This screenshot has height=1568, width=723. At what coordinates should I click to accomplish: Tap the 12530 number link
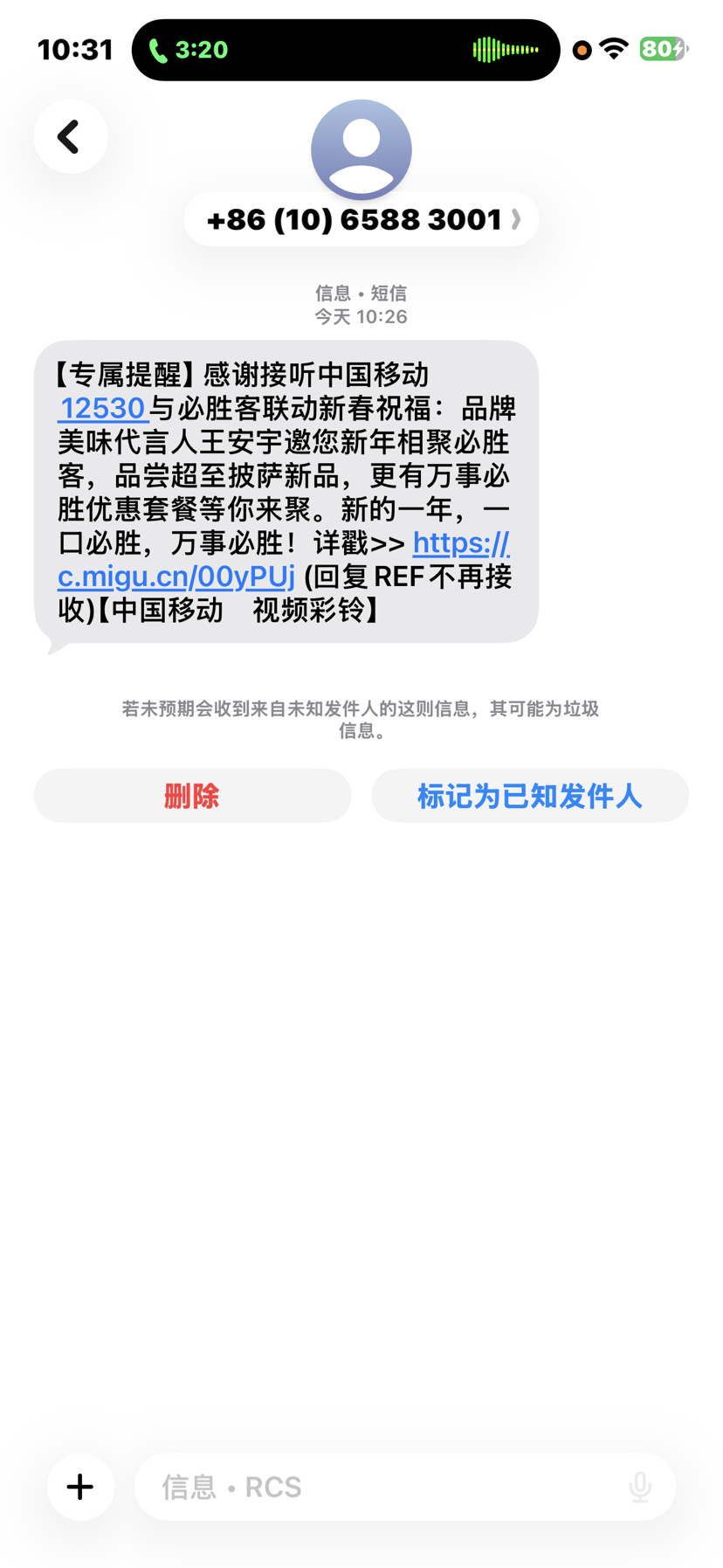(x=102, y=409)
